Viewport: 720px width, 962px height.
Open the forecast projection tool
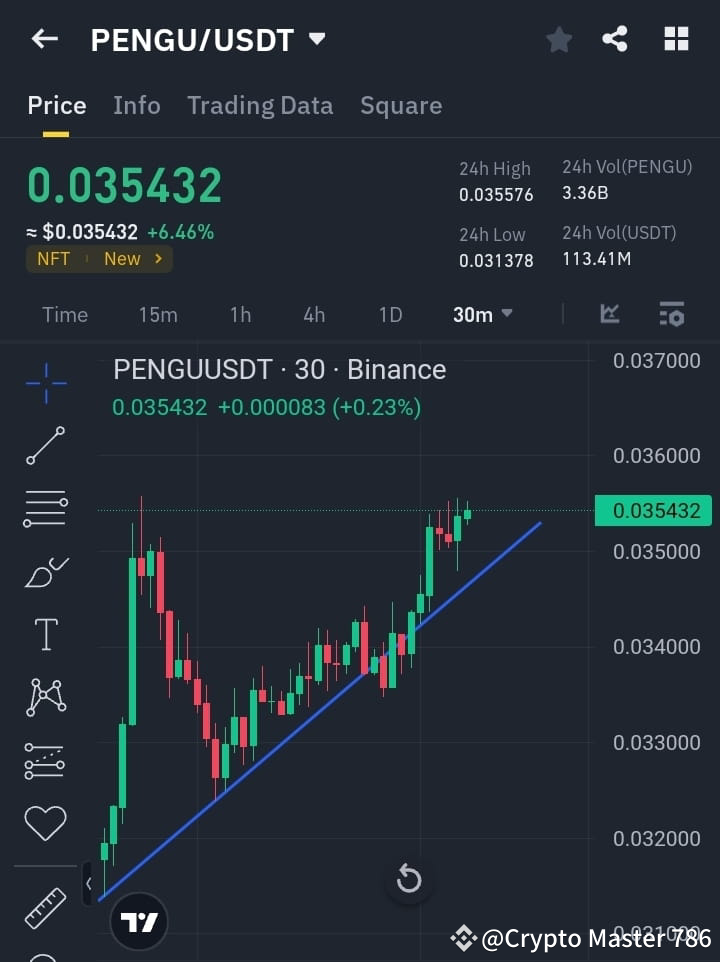[x=44, y=760]
